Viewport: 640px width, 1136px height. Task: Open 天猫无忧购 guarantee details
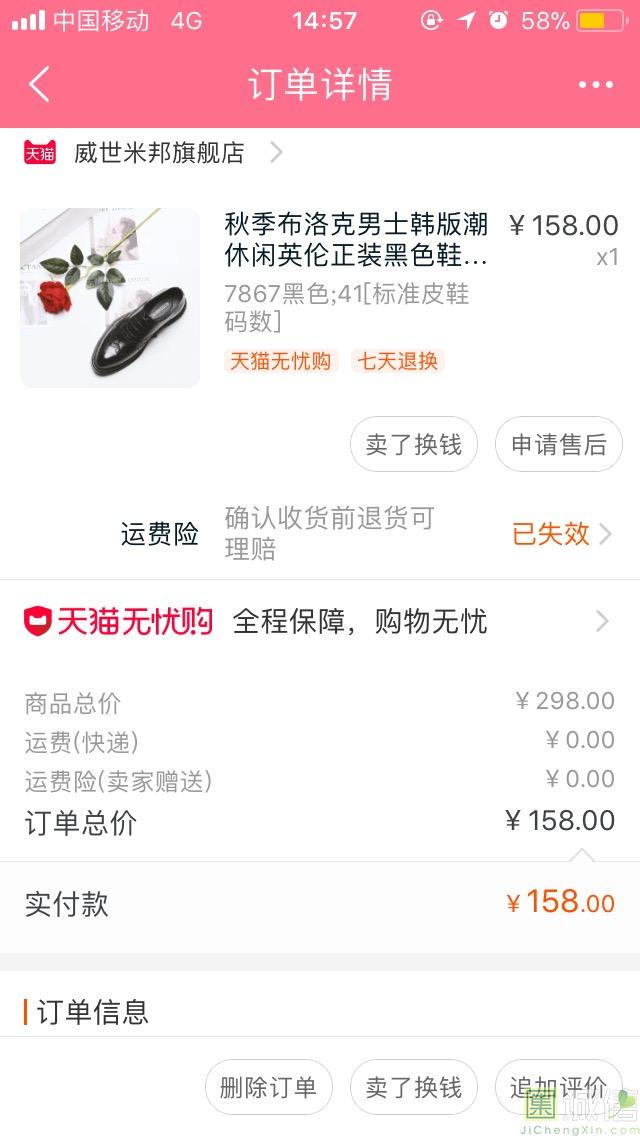click(x=320, y=622)
